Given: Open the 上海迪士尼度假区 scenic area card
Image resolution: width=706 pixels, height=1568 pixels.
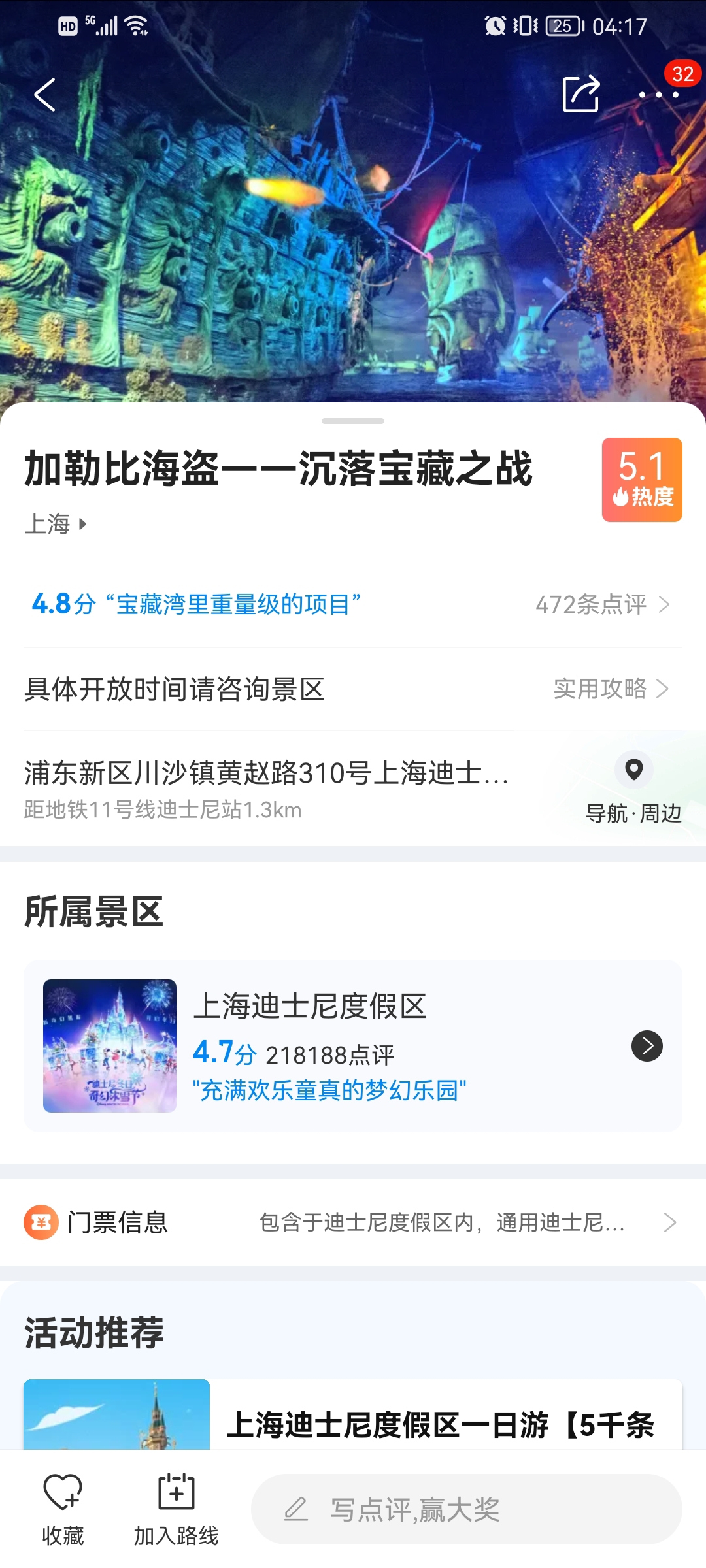Looking at the screenshot, I should tap(353, 1046).
